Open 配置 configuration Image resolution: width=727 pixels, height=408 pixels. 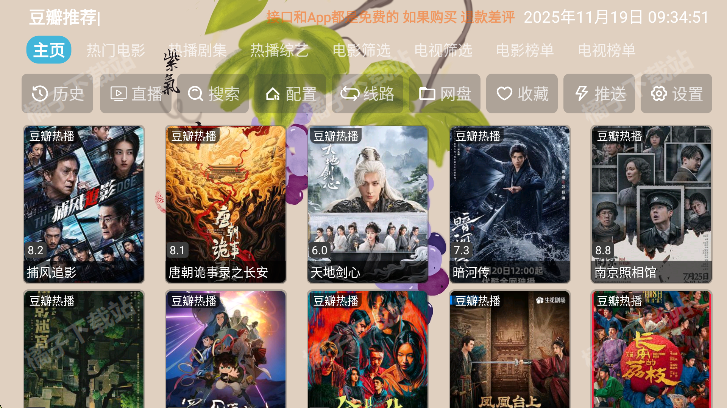289,94
